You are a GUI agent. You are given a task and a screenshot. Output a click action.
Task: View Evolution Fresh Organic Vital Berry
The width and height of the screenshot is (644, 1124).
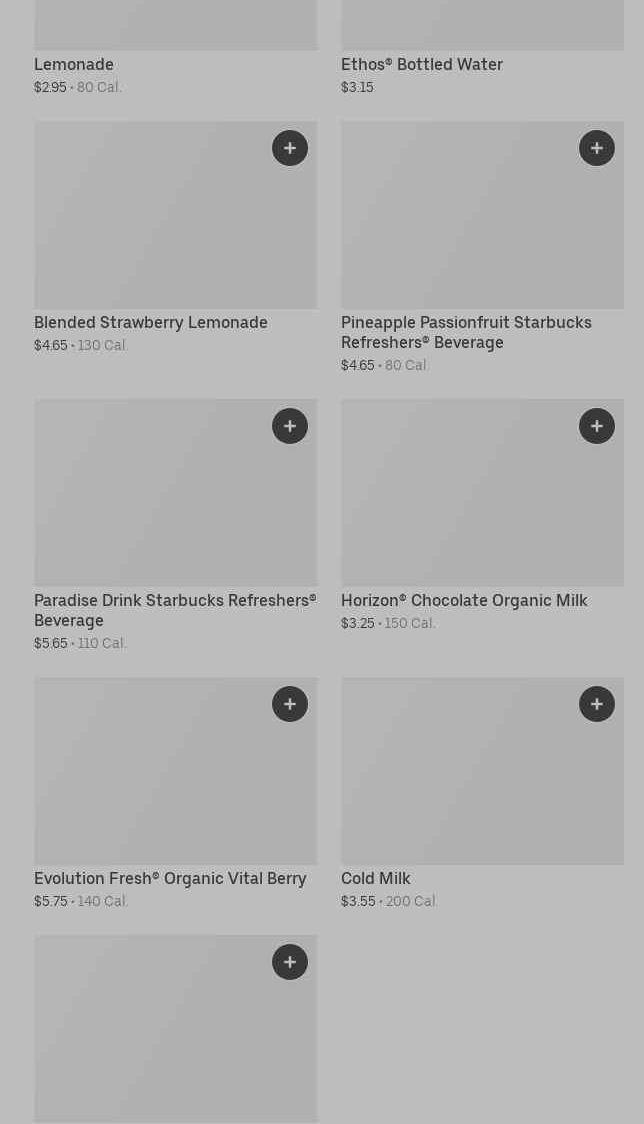tap(176, 794)
